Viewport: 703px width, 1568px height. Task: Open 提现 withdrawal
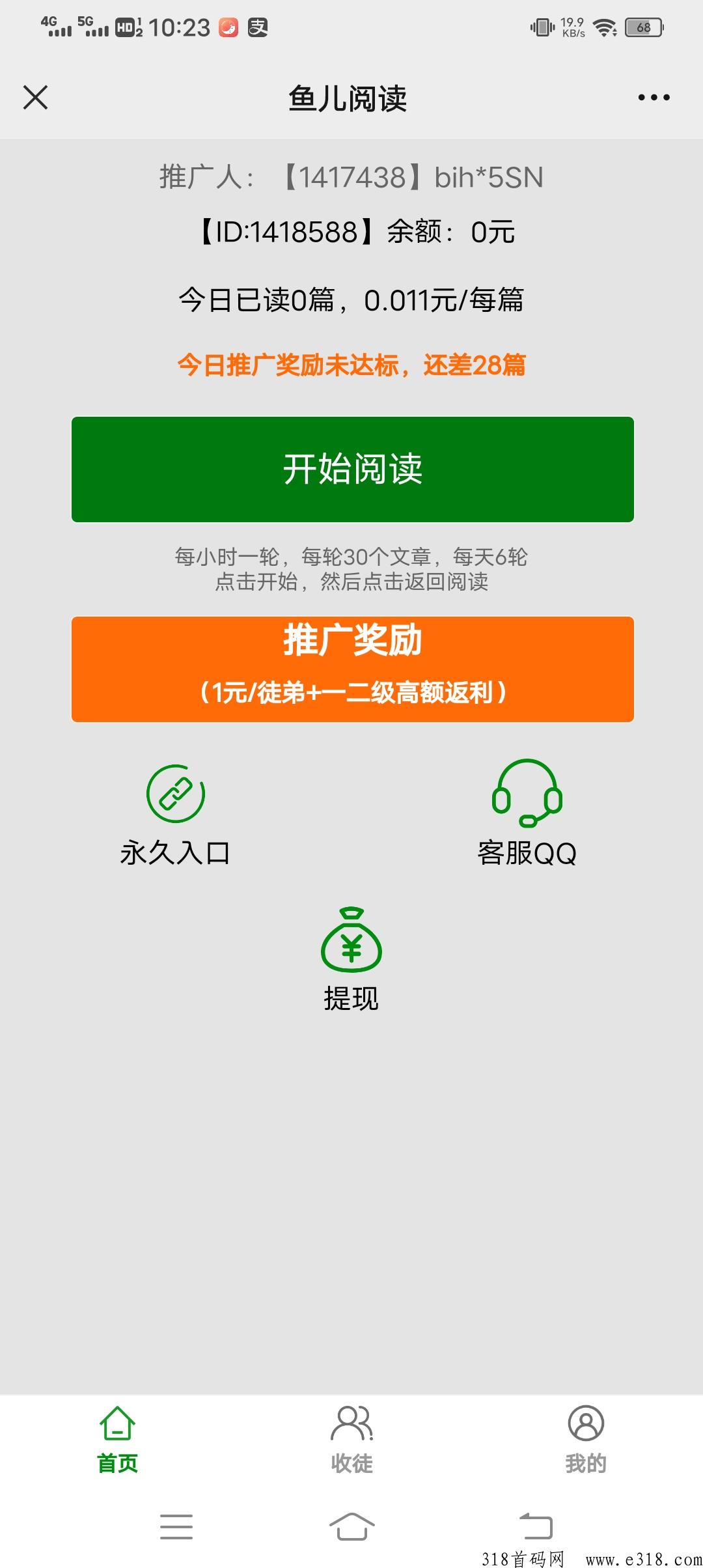point(351,960)
